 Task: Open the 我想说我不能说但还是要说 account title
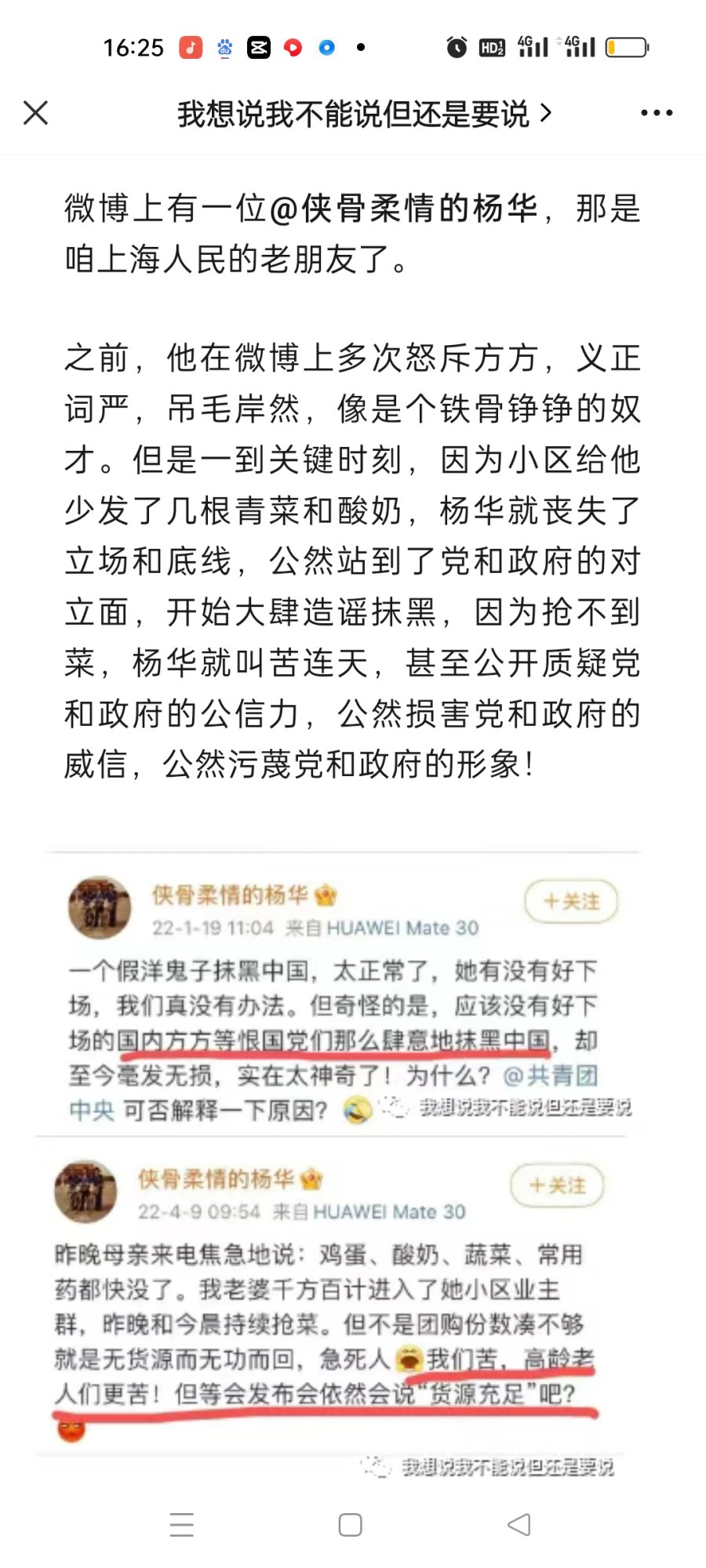coord(363,114)
